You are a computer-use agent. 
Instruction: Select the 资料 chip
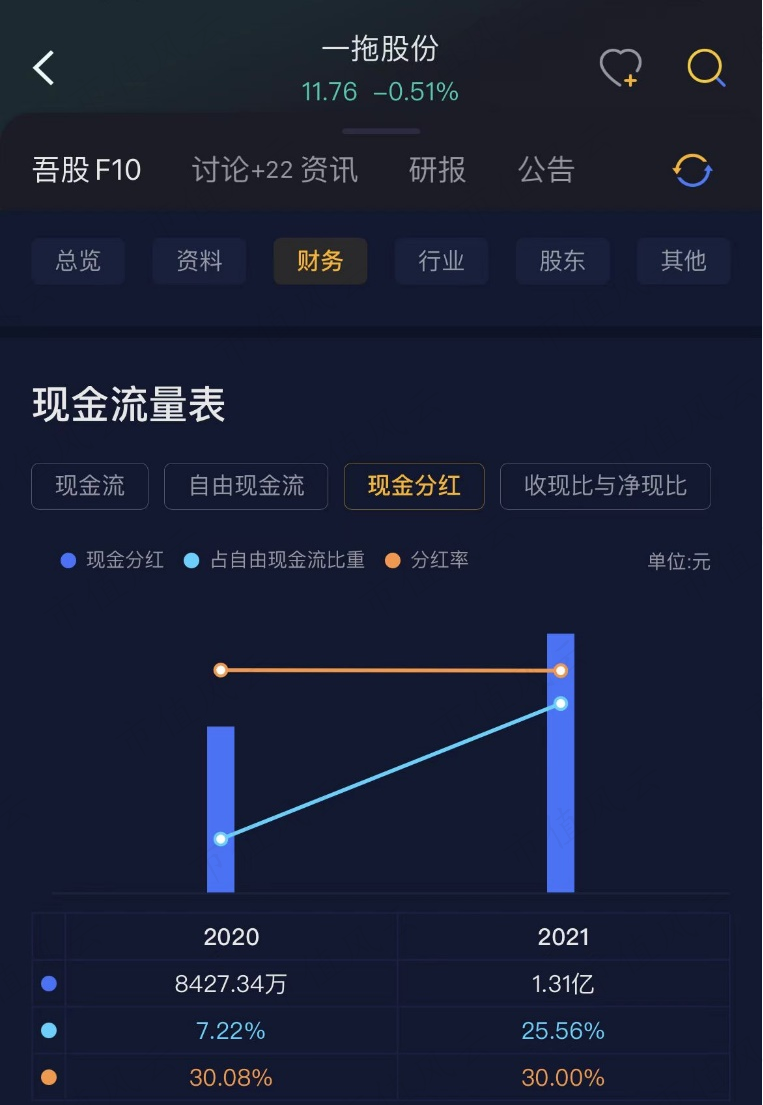click(199, 262)
